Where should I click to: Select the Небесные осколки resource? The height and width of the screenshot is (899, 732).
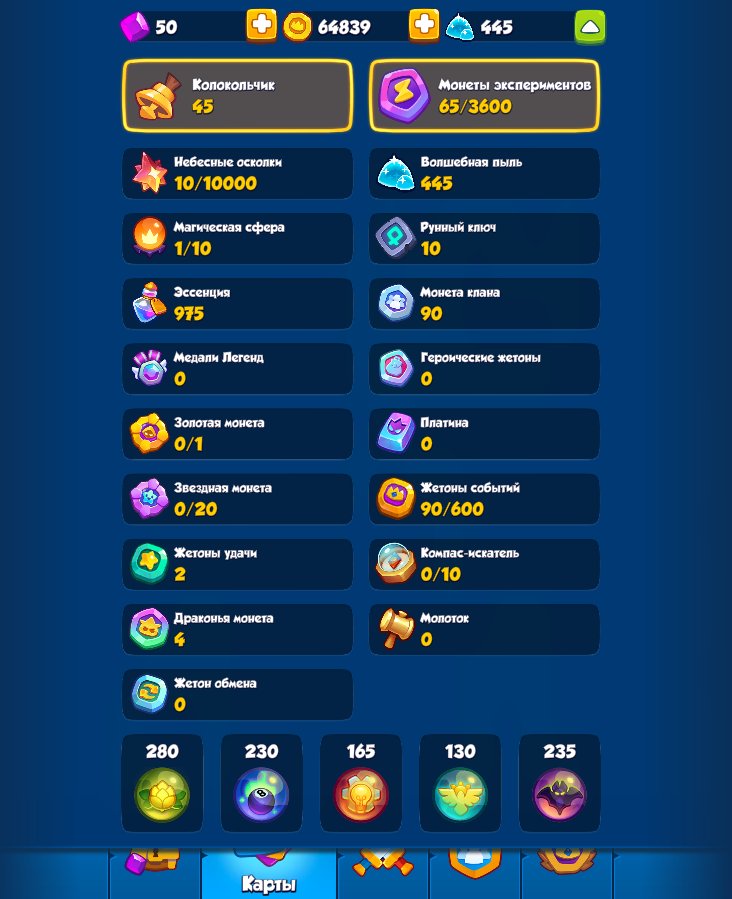pyautogui.click(x=237, y=174)
